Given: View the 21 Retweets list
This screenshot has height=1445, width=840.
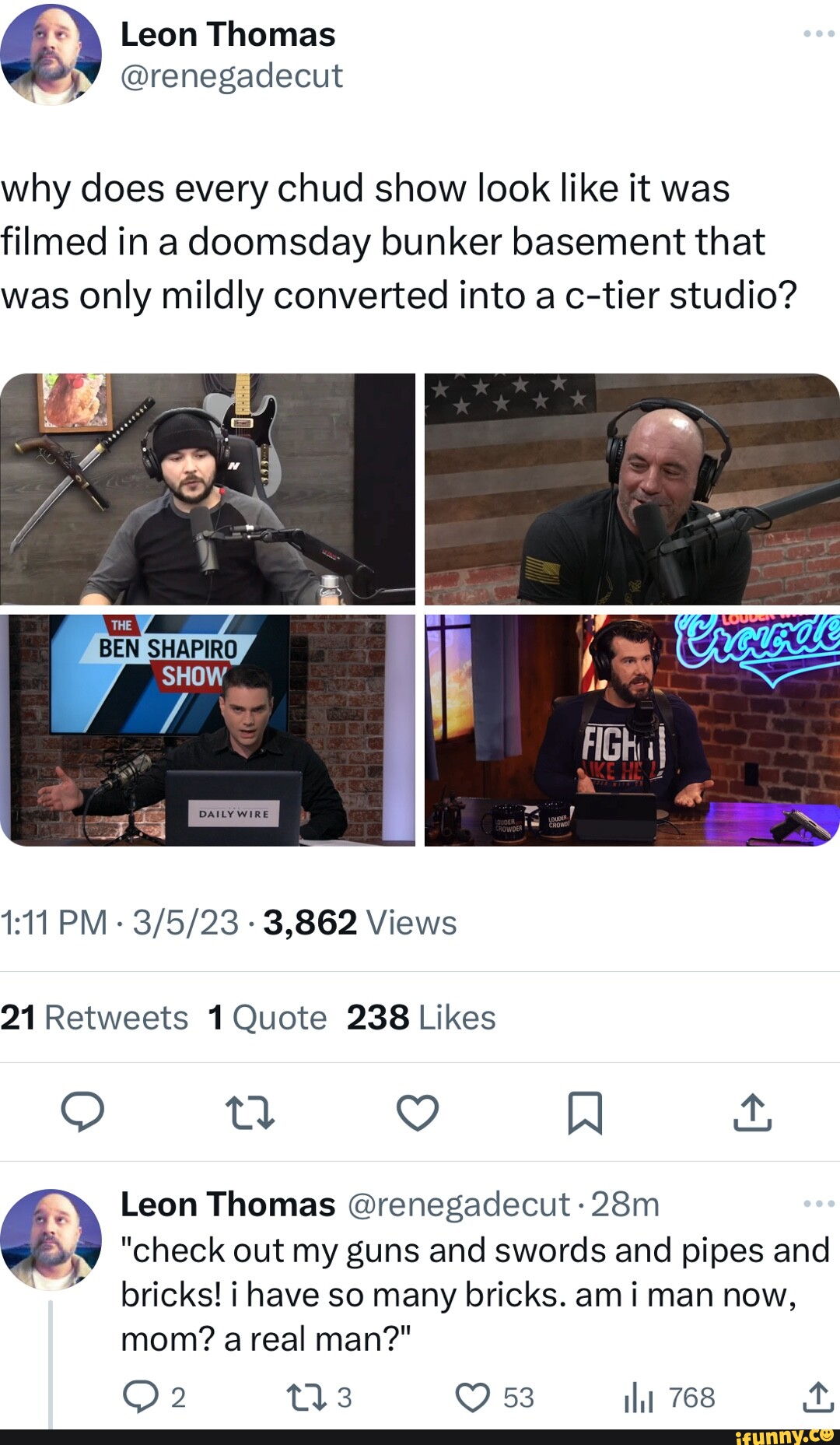Looking at the screenshot, I should [95, 1017].
